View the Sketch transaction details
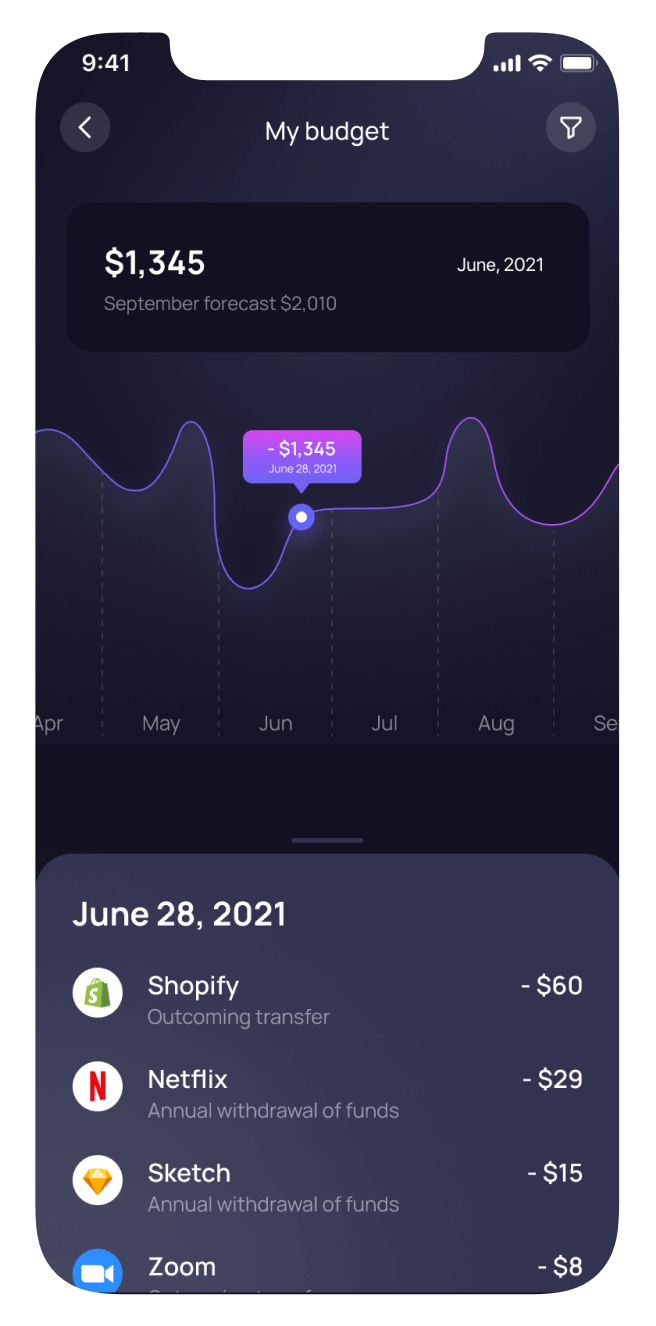The height and width of the screenshot is (1326, 656). pyautogui.click(x=328, y=1186)
